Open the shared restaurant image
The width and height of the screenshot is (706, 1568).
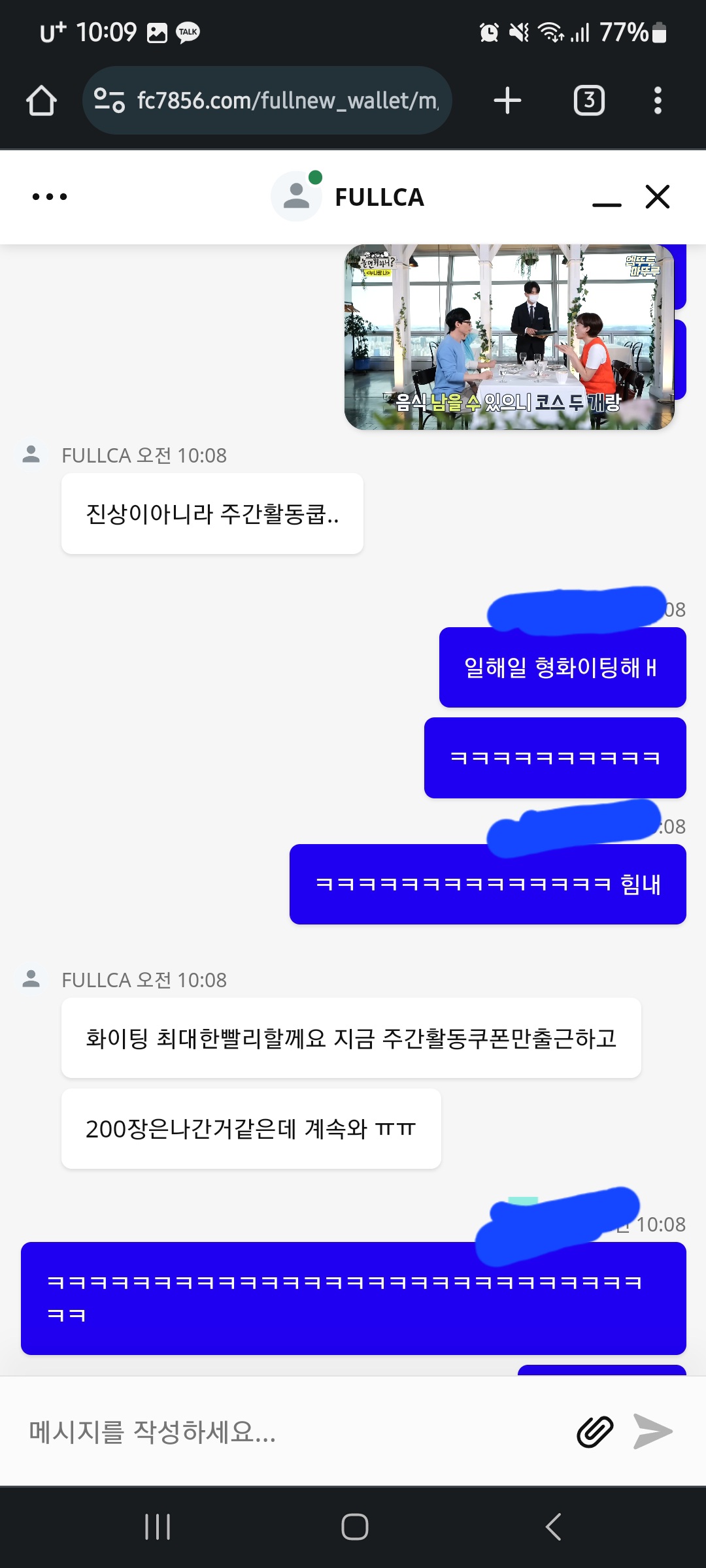pyautogui.click(x=509, y=337)
